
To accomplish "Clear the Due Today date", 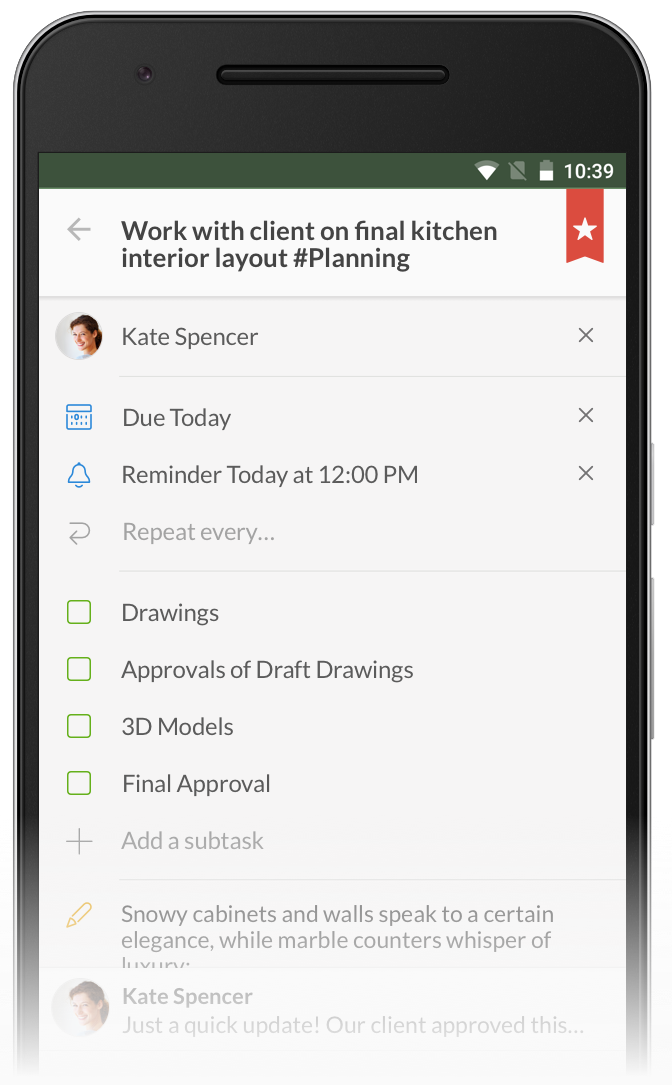I will [585, 415].
